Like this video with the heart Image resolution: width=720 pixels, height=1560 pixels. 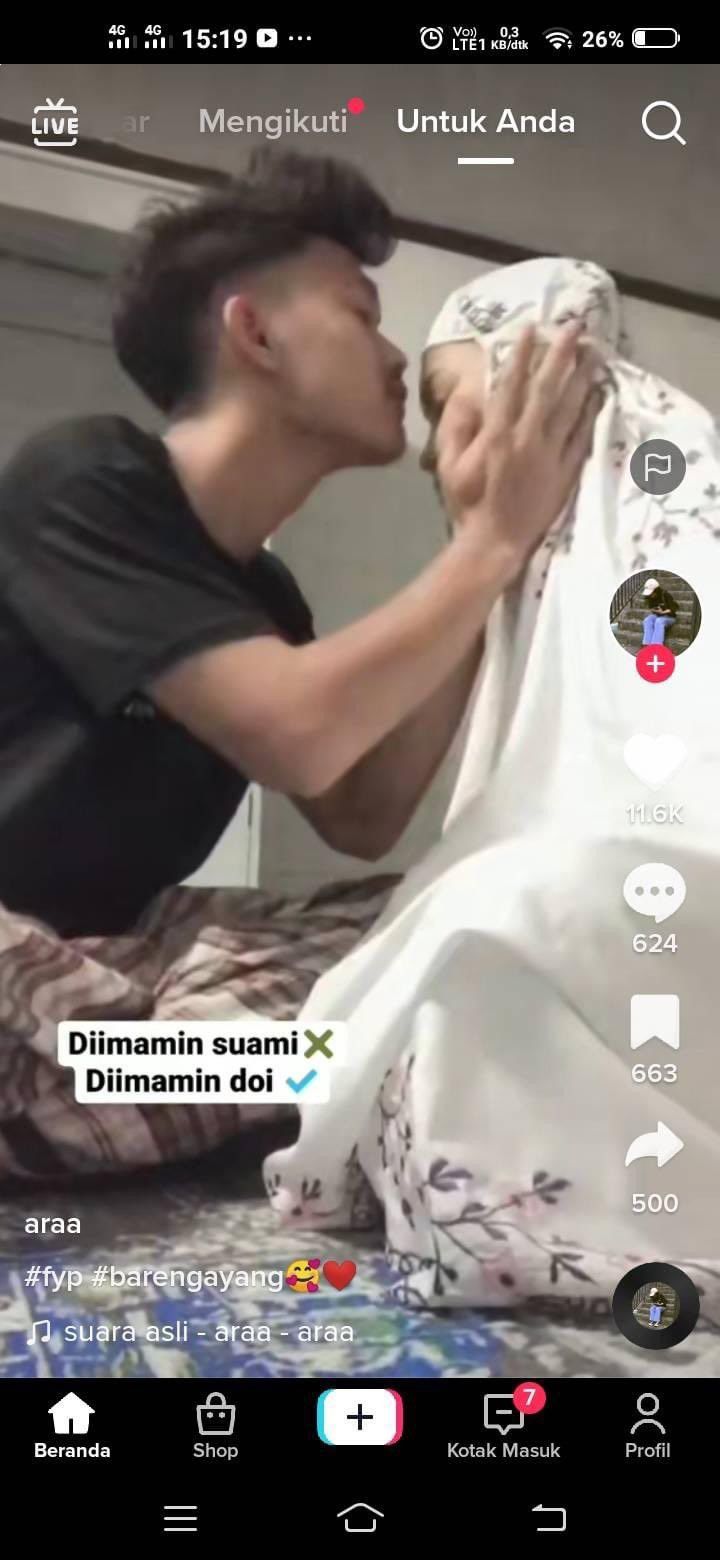click(x=655, y=762)
